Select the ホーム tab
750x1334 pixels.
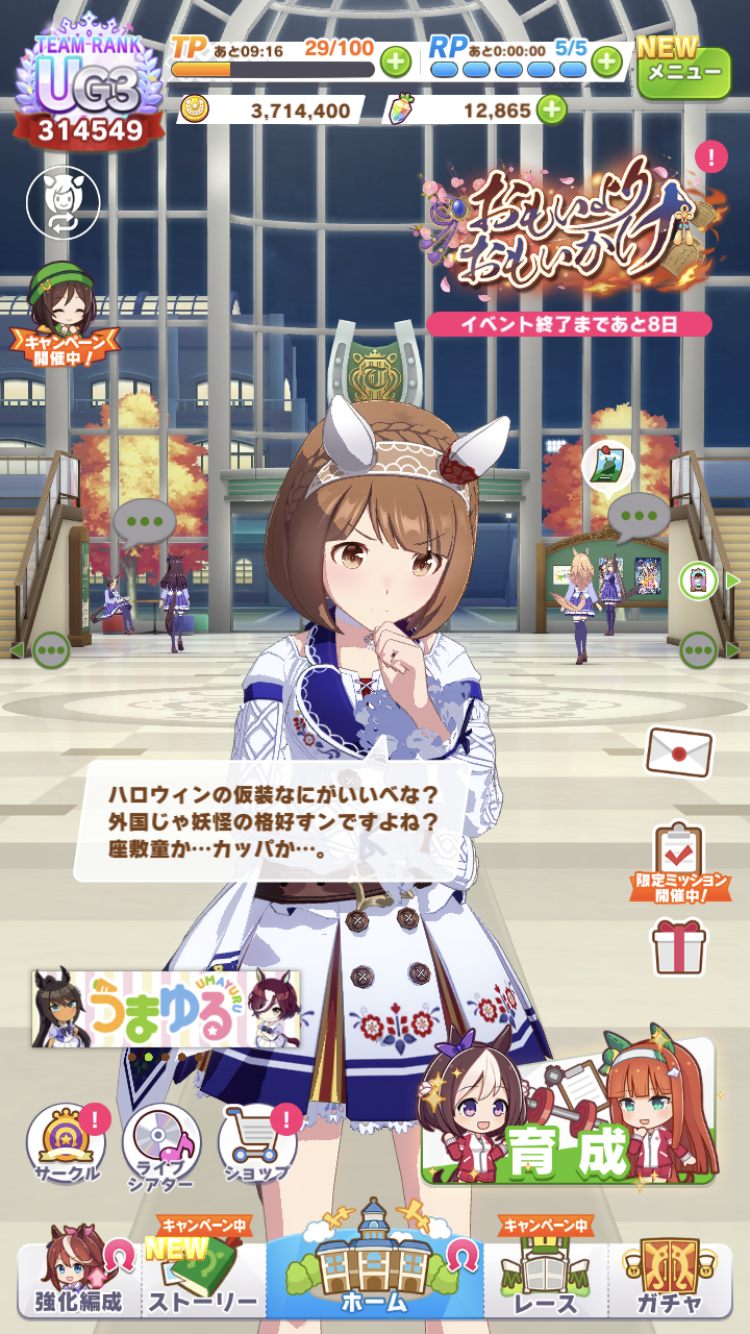374,1268
